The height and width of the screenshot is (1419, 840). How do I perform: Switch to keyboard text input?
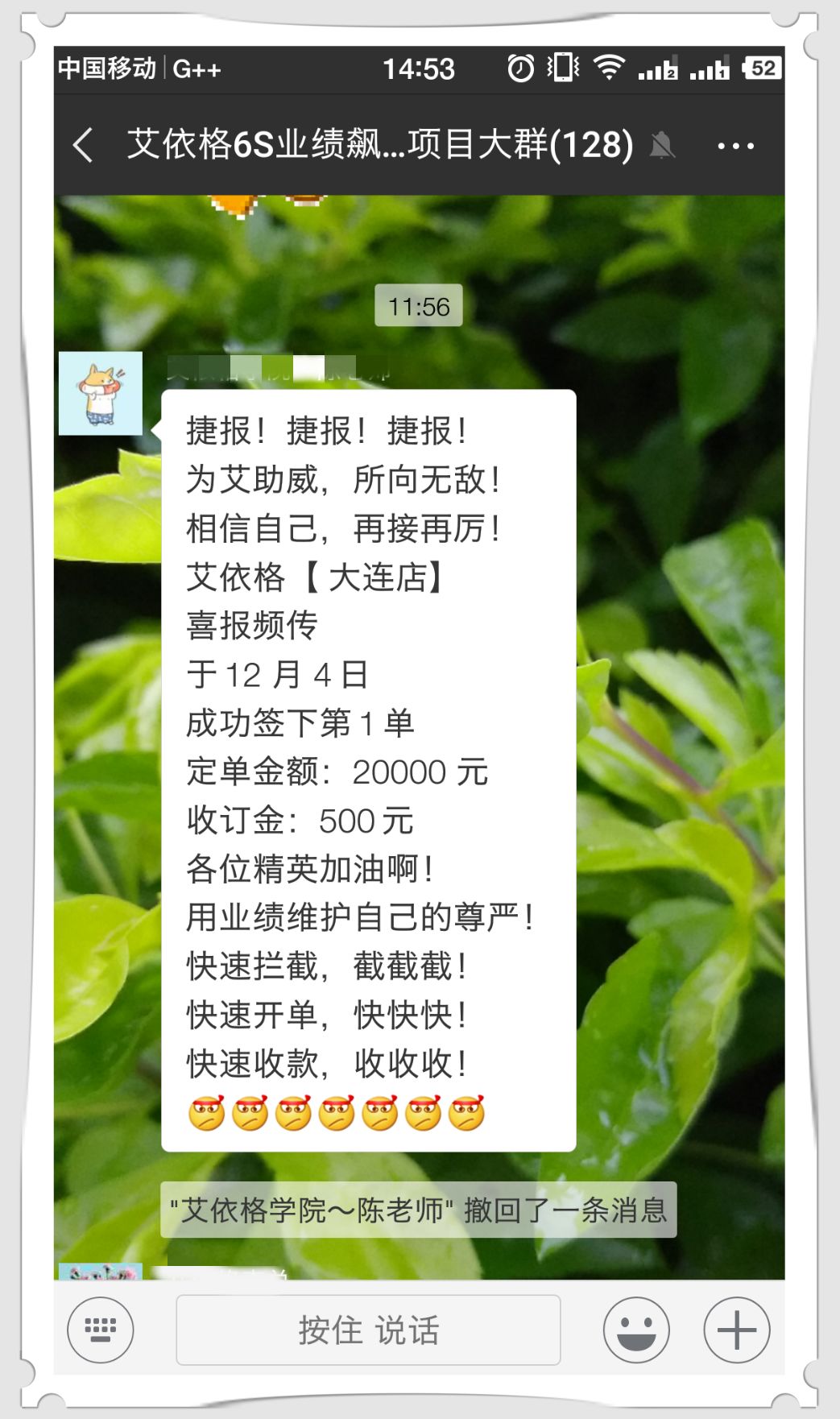pos(101,1330)
